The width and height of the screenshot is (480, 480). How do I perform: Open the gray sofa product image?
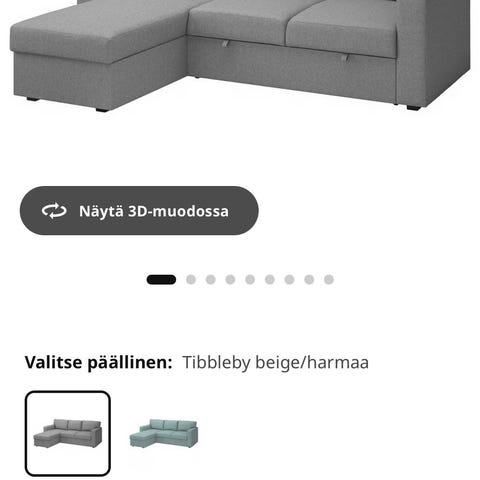click(240, 56)
